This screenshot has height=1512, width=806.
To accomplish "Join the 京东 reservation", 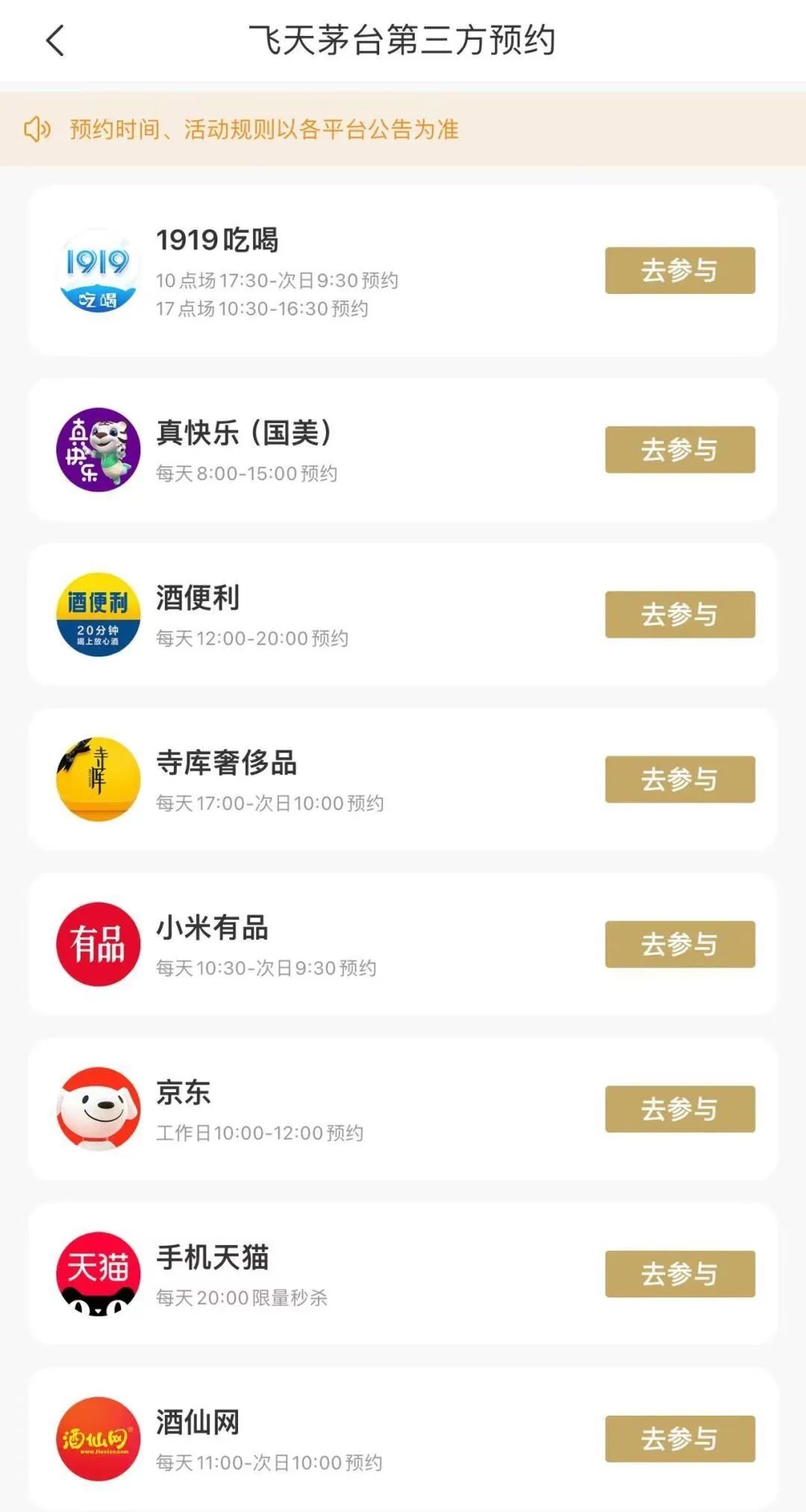I will tap(679, 1109).
